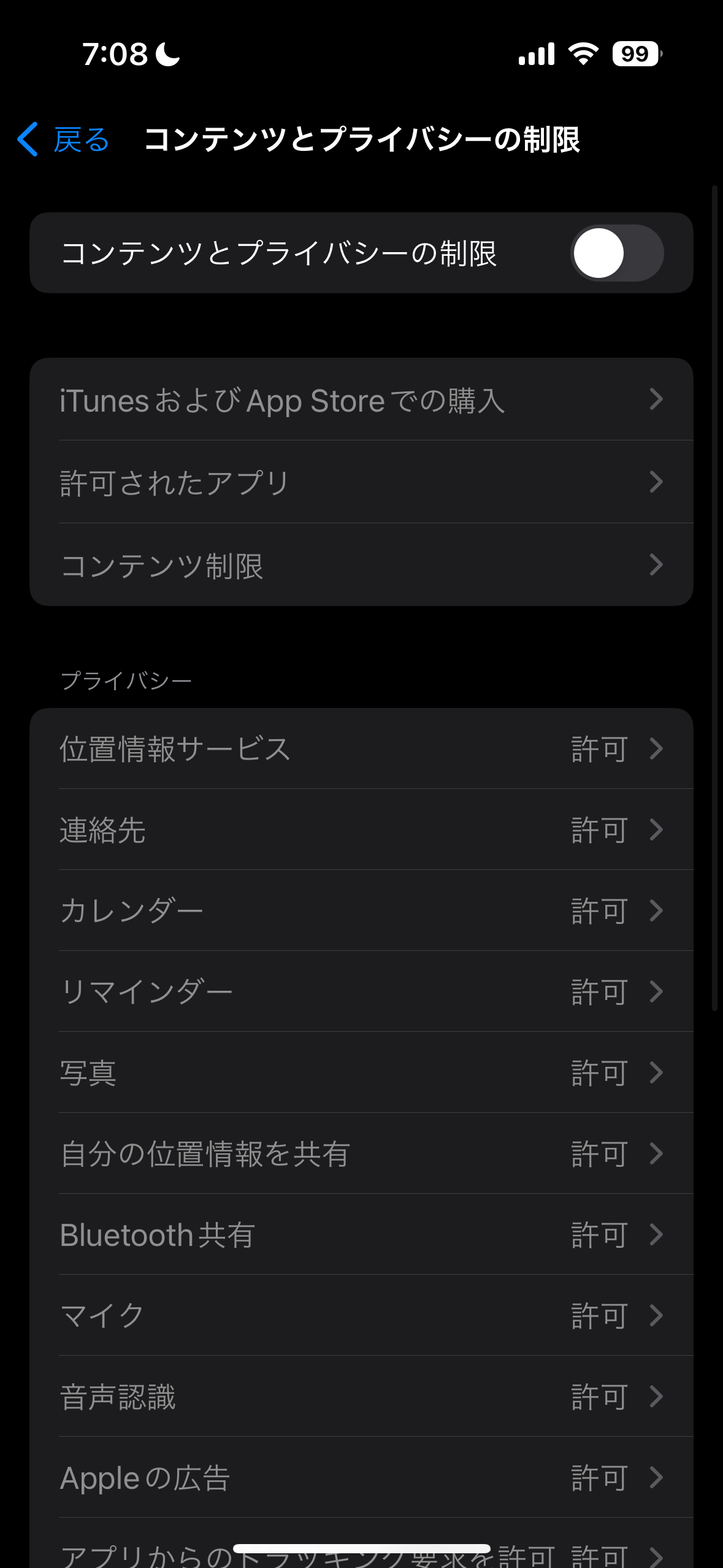Screen dimensions: 723x1568
Task: Open 写真 privacy setting
Action: [x=361, y=1073]
